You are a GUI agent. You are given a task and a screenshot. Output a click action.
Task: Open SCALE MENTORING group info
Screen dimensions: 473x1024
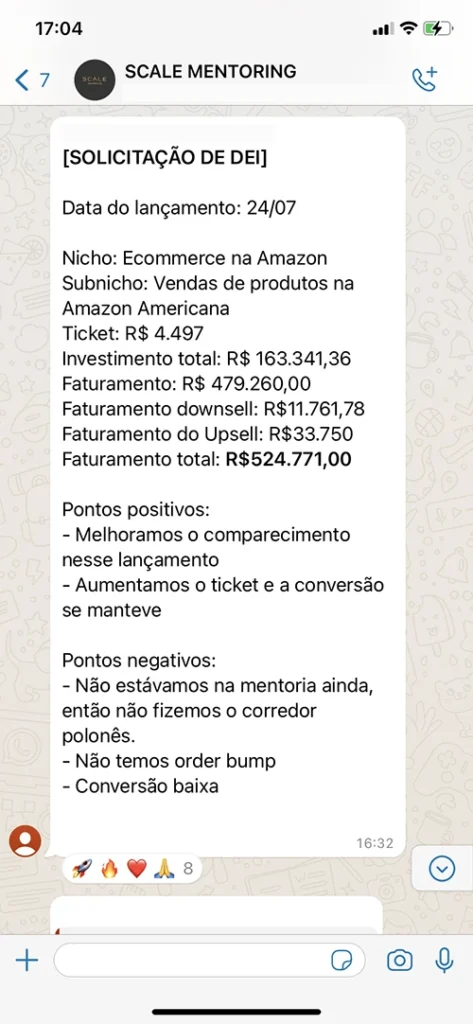[210, 71]
